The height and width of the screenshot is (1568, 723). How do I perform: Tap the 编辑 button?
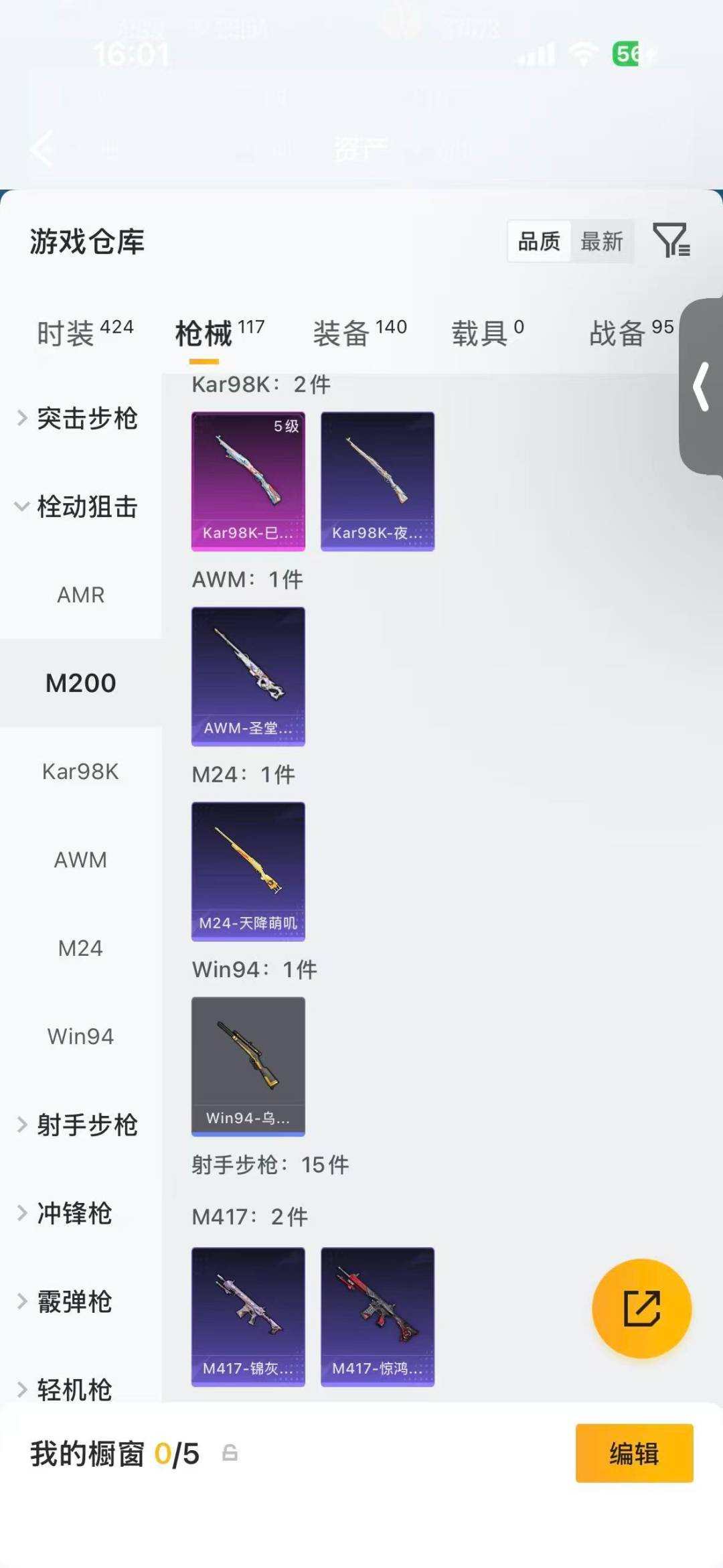634,1453
